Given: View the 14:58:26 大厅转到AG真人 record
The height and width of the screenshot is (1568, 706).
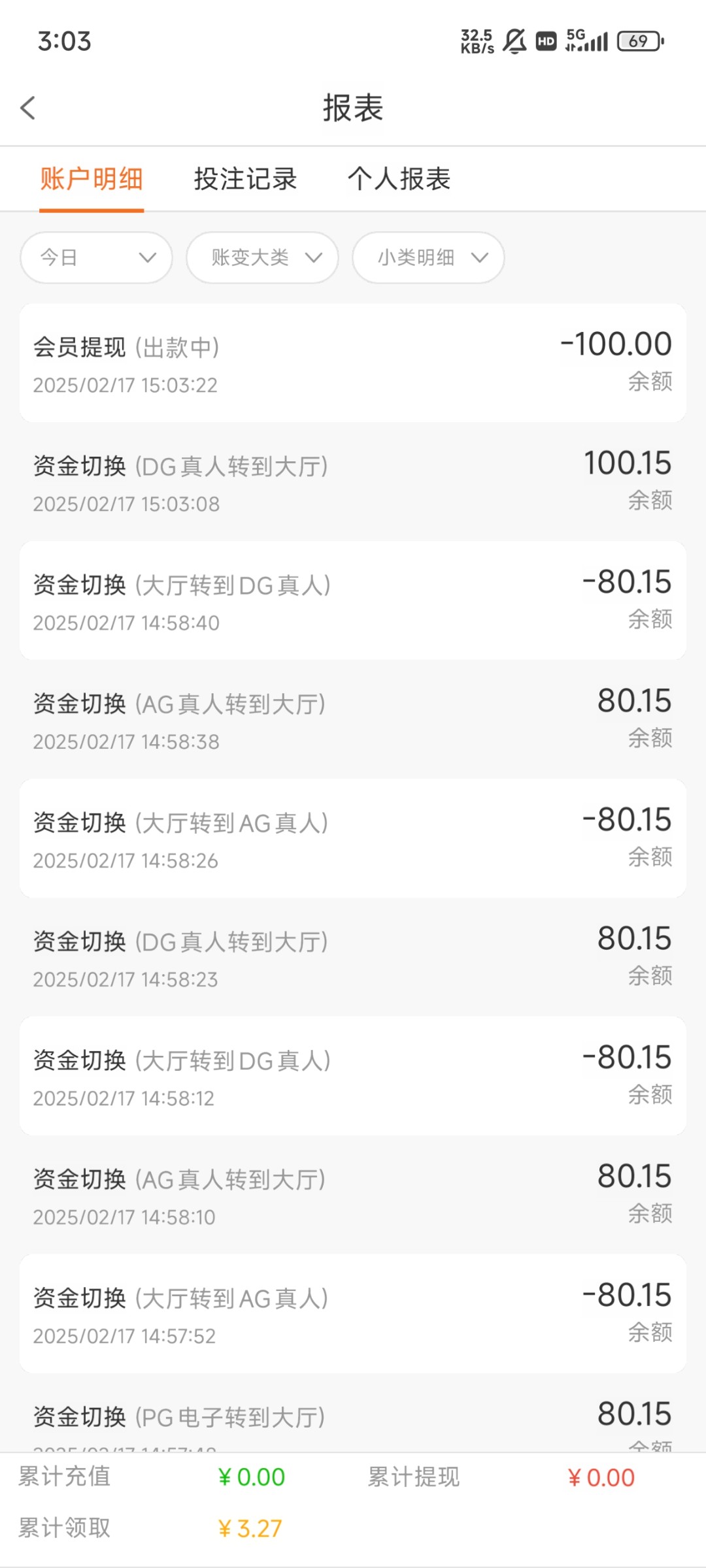Looking at the screenshot, I should point(353,838).
